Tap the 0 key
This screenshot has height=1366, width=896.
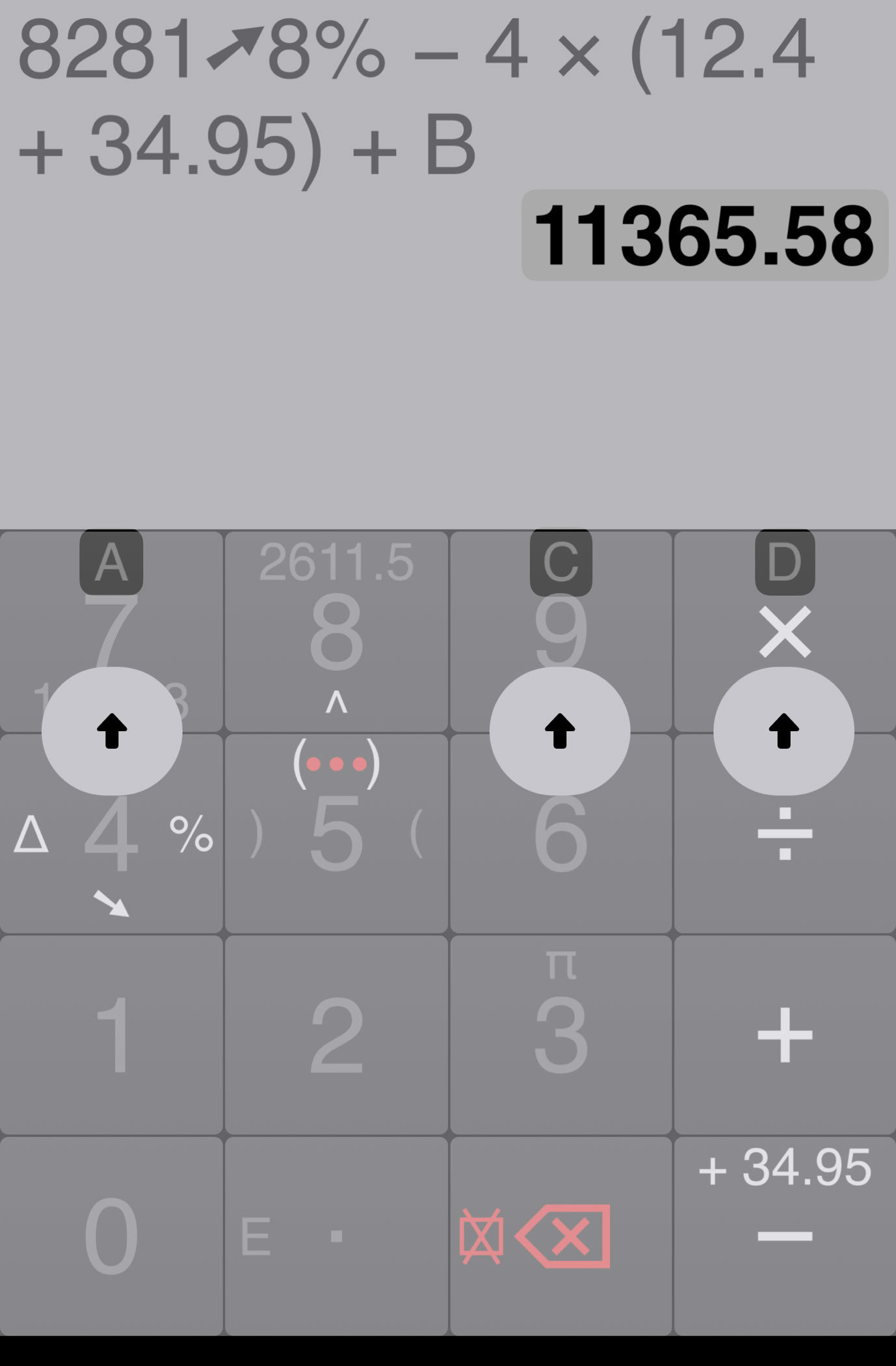pyautogui.click(x=111, y=1236)
